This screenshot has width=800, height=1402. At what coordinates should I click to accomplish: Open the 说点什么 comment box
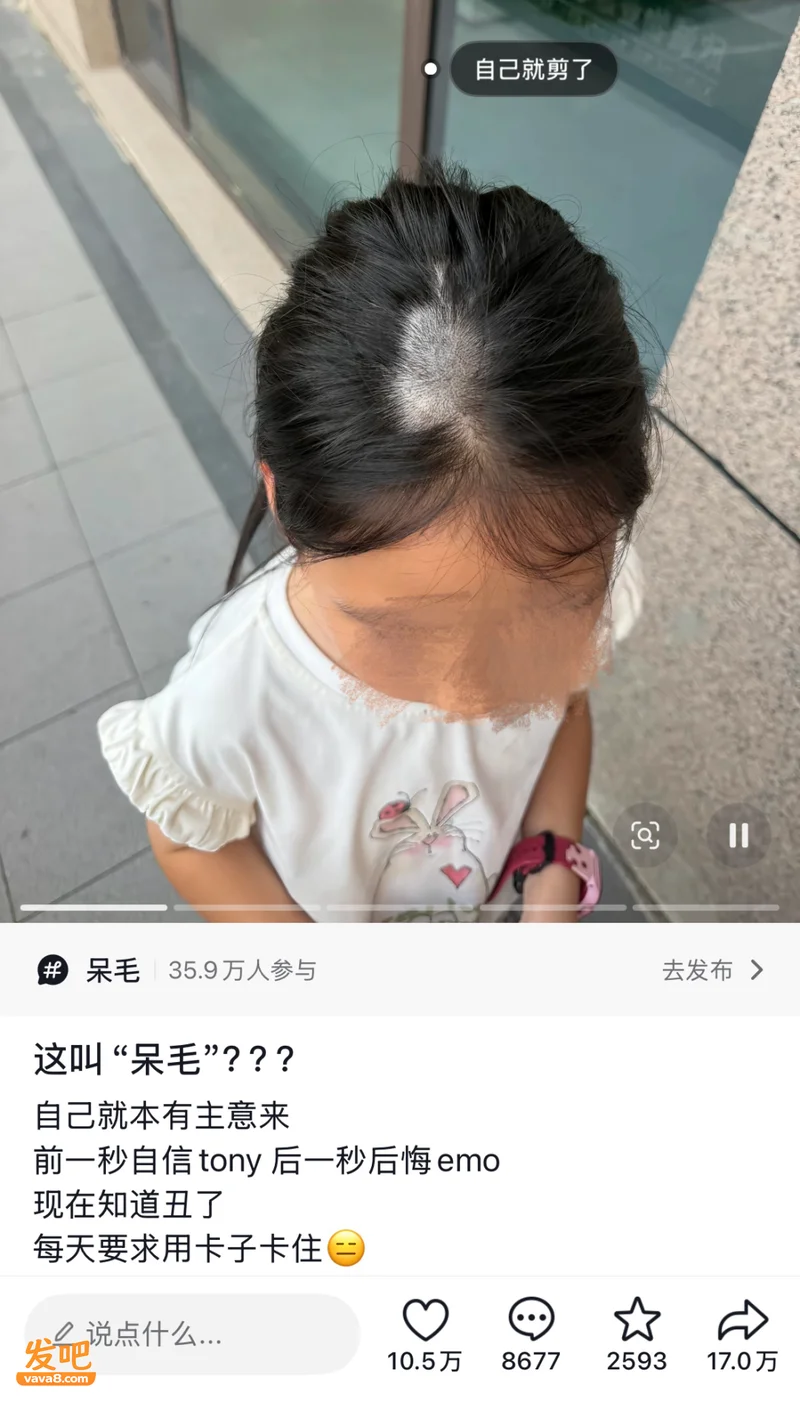click(x=192, y=1333)
